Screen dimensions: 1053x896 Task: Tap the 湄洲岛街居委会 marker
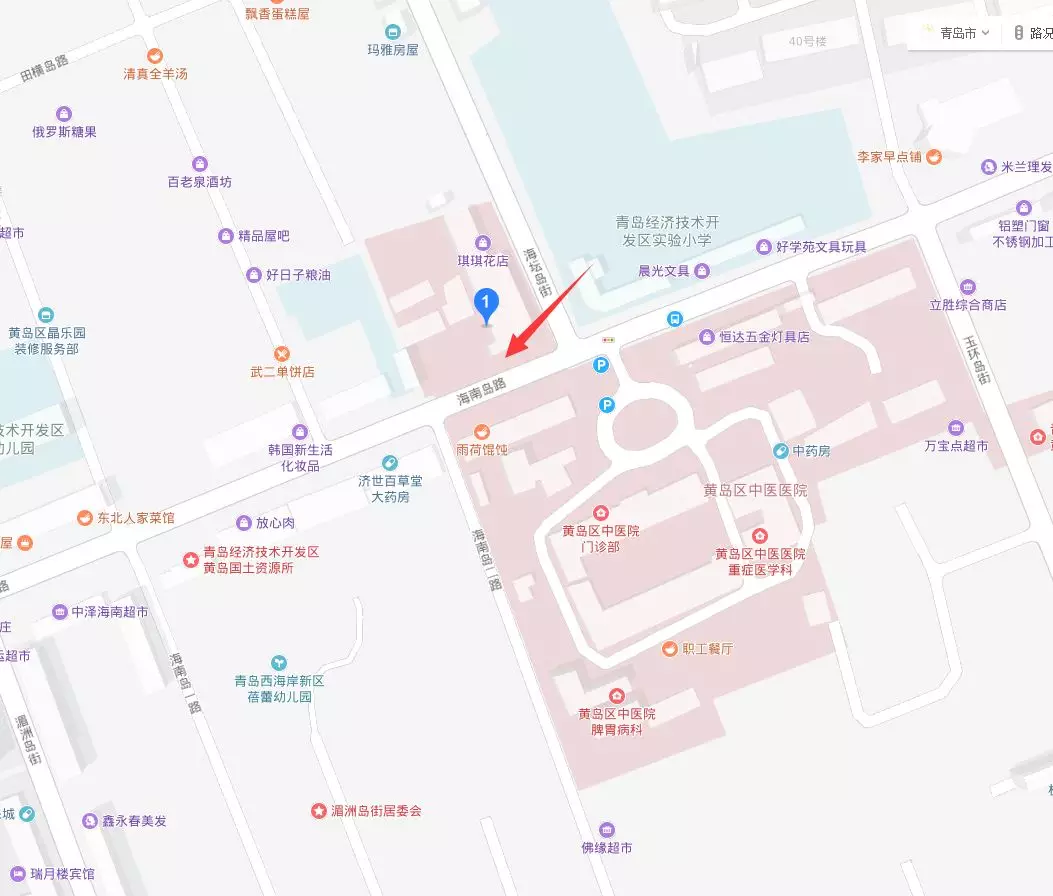(319, 811)
